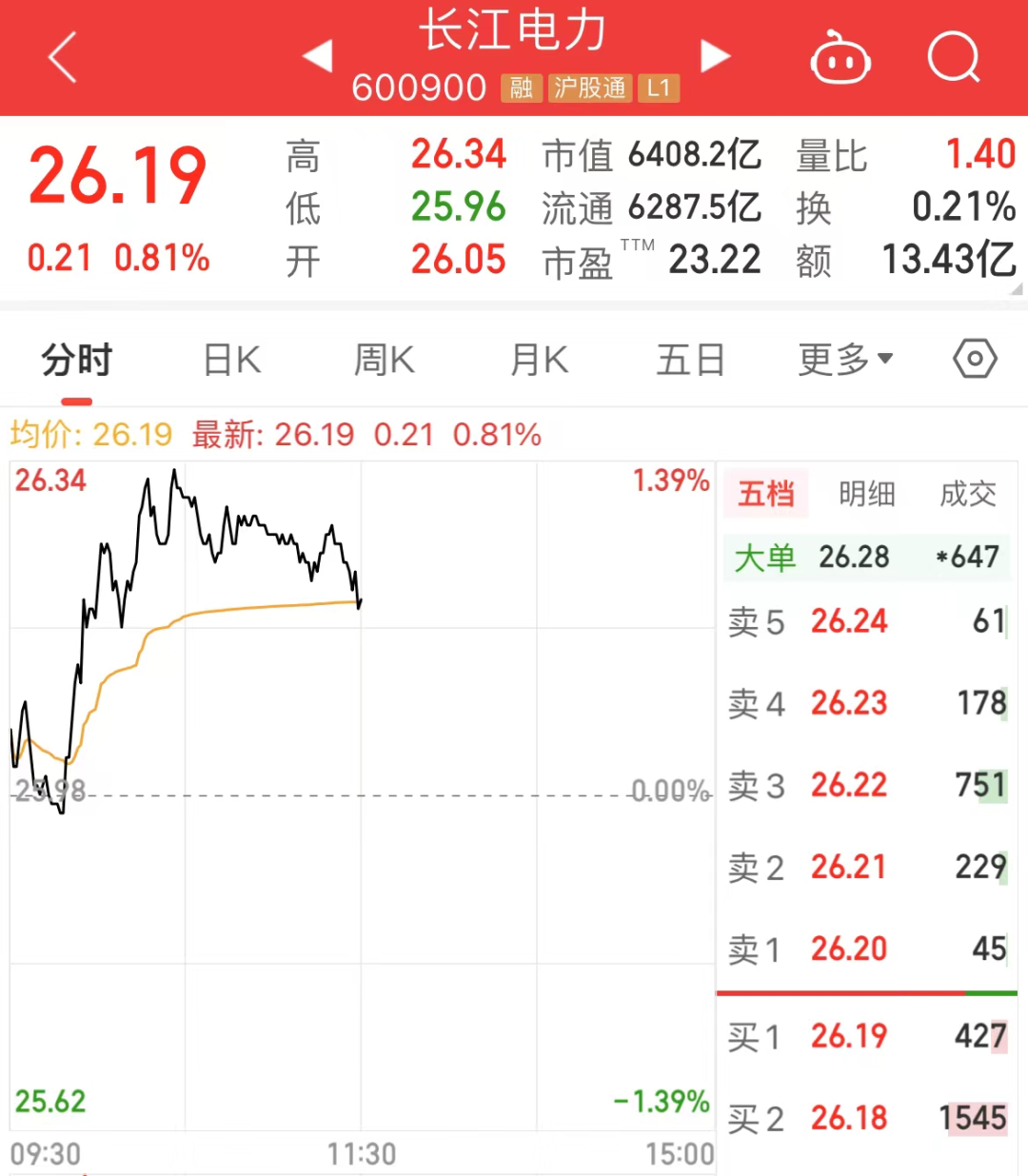The image size is (1028, 1176).
Task: Switch to the 成交 tab
Action: point(967,494)
